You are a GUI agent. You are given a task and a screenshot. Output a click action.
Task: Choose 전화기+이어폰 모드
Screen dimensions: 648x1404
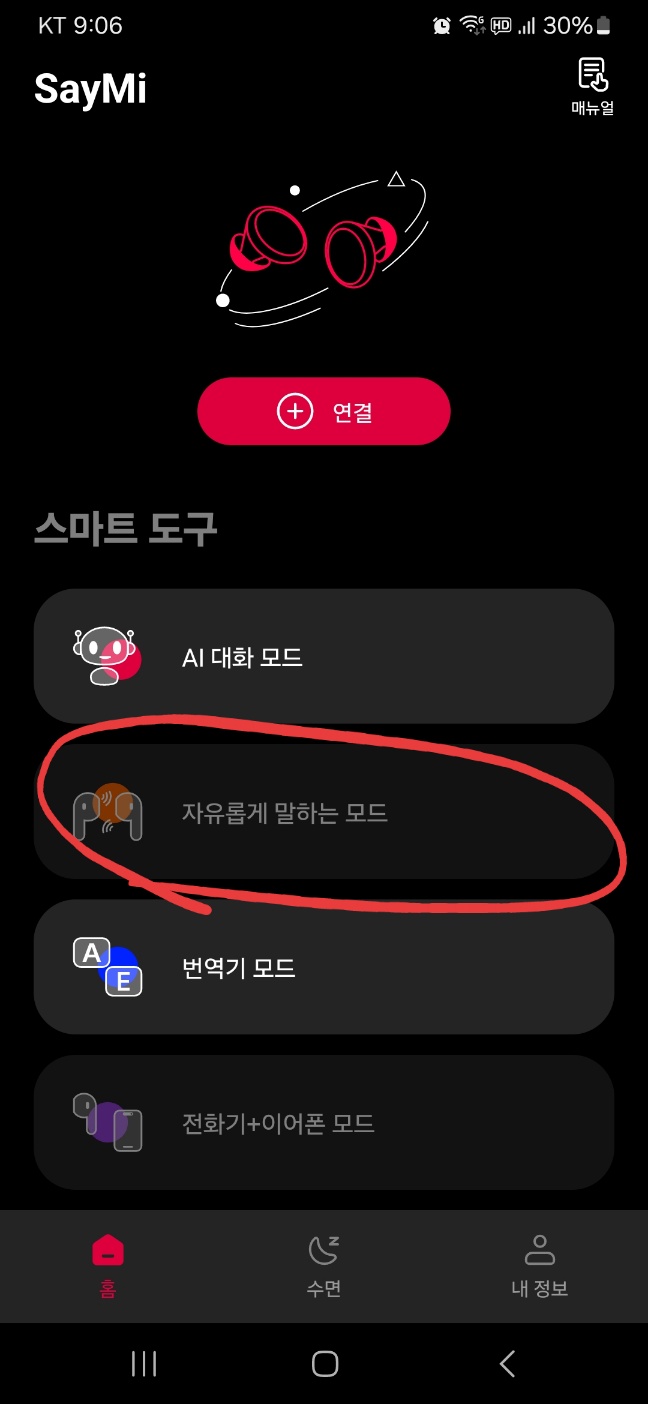click(x=324, y=1122)
